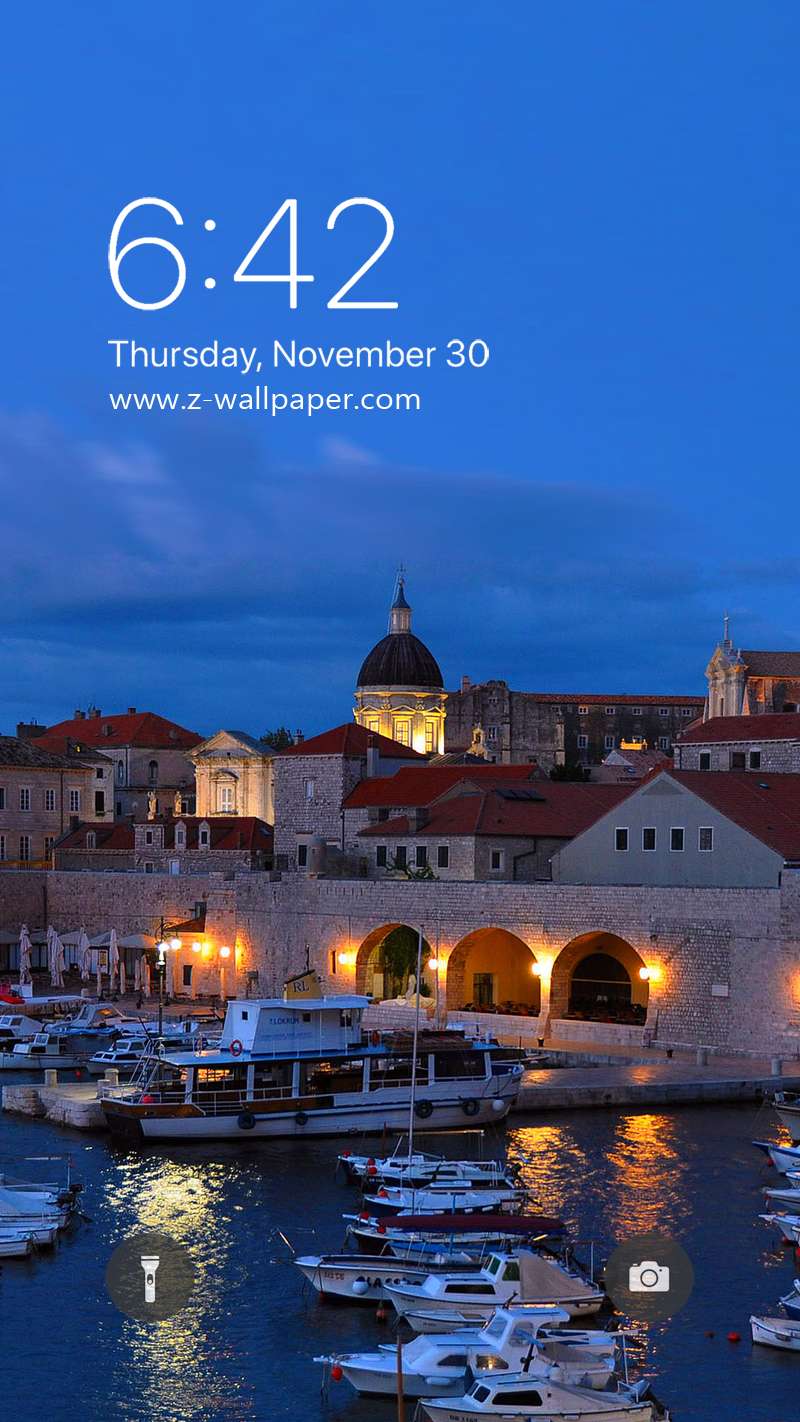The height and width of the screenshot is (1422, 800).
Task: Tap the red buoy floating in the harbor
Action: pyautogui.click(x=733, y=1337)
